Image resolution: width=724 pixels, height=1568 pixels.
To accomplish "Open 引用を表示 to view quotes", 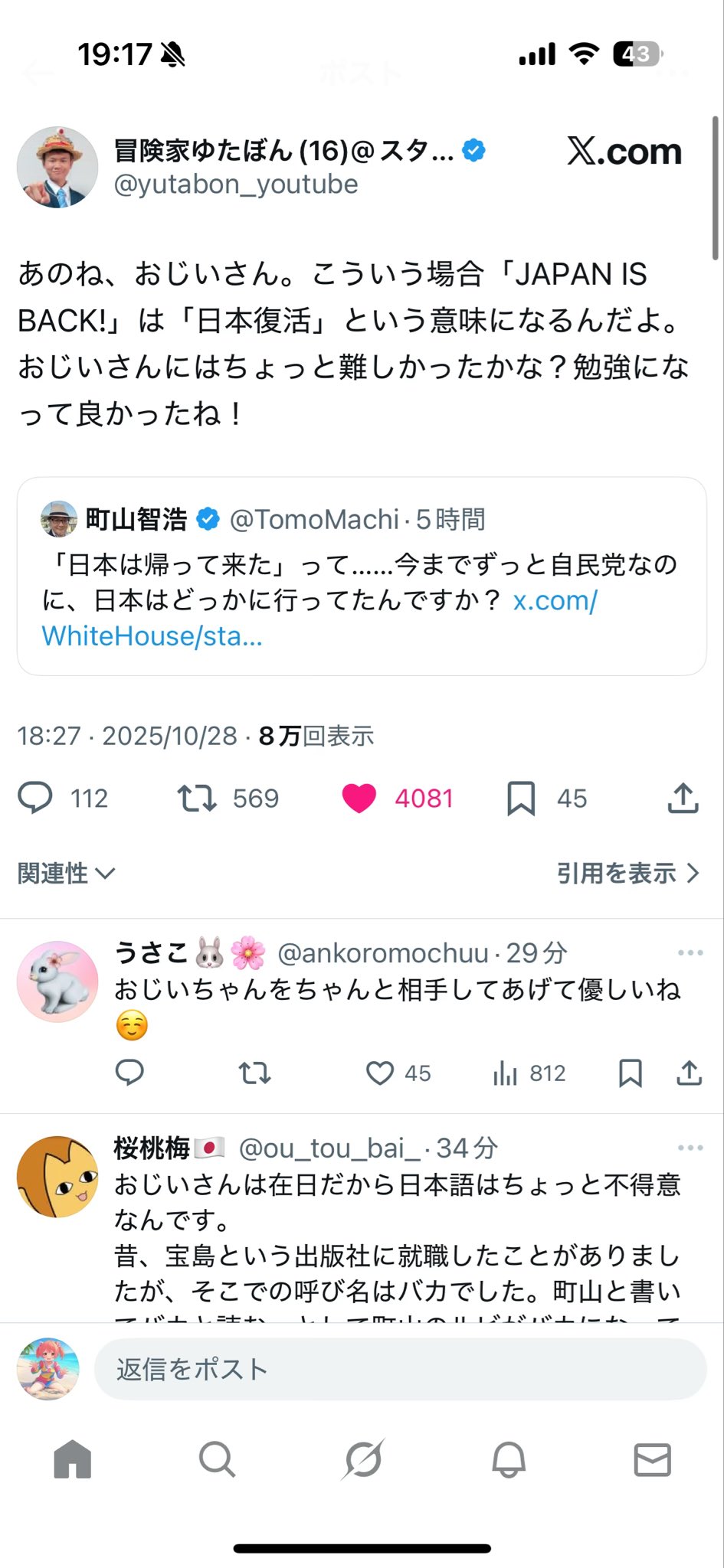I will pyautogui.click(x=627, y=873).
